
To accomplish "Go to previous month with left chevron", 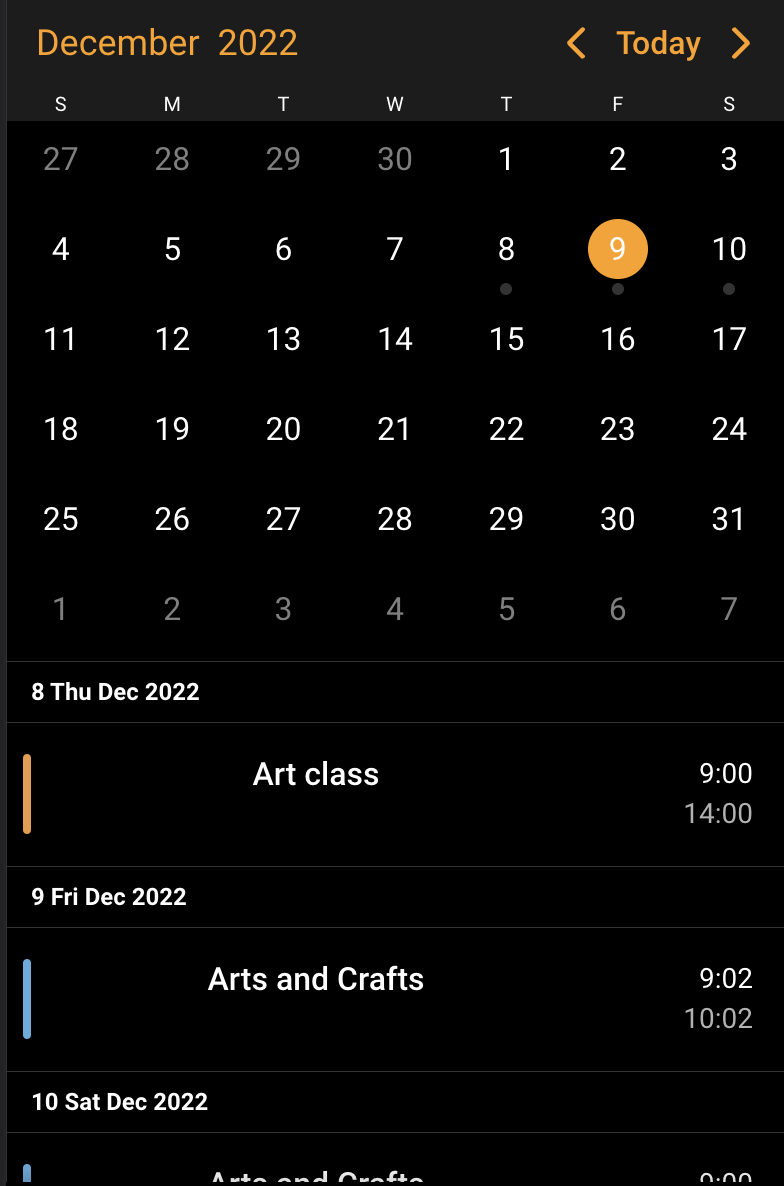I will point(576,43).
